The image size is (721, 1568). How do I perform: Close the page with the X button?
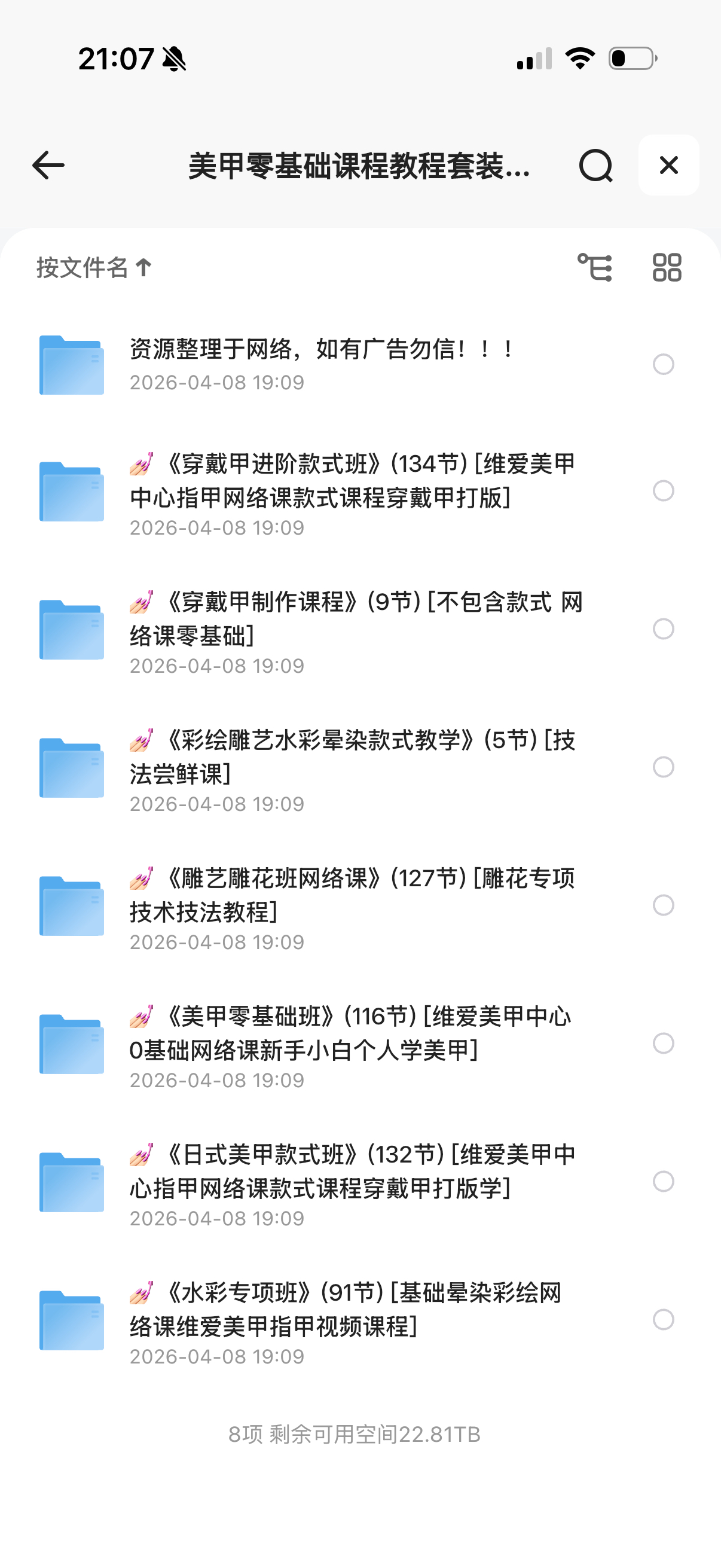pos(668,165)
